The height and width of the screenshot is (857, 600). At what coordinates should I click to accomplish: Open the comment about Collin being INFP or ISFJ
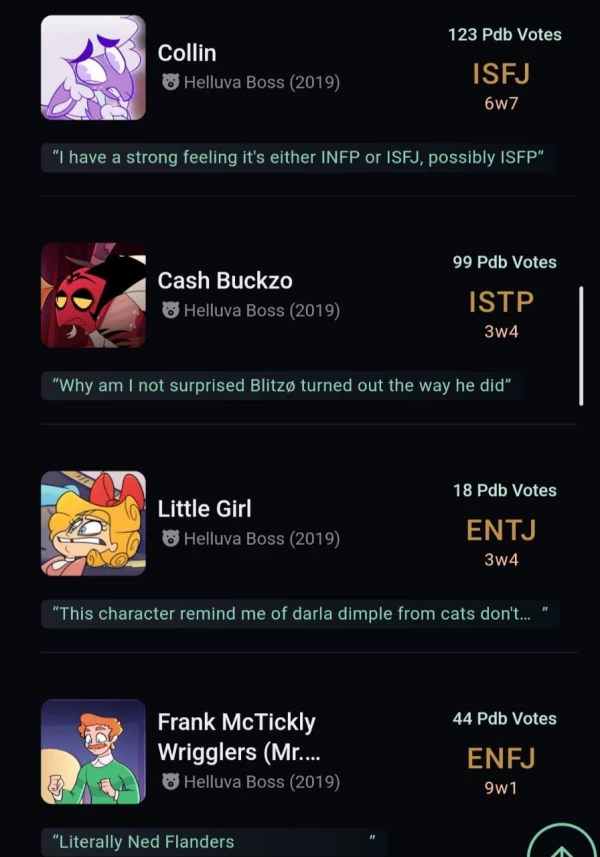(298, 158)
